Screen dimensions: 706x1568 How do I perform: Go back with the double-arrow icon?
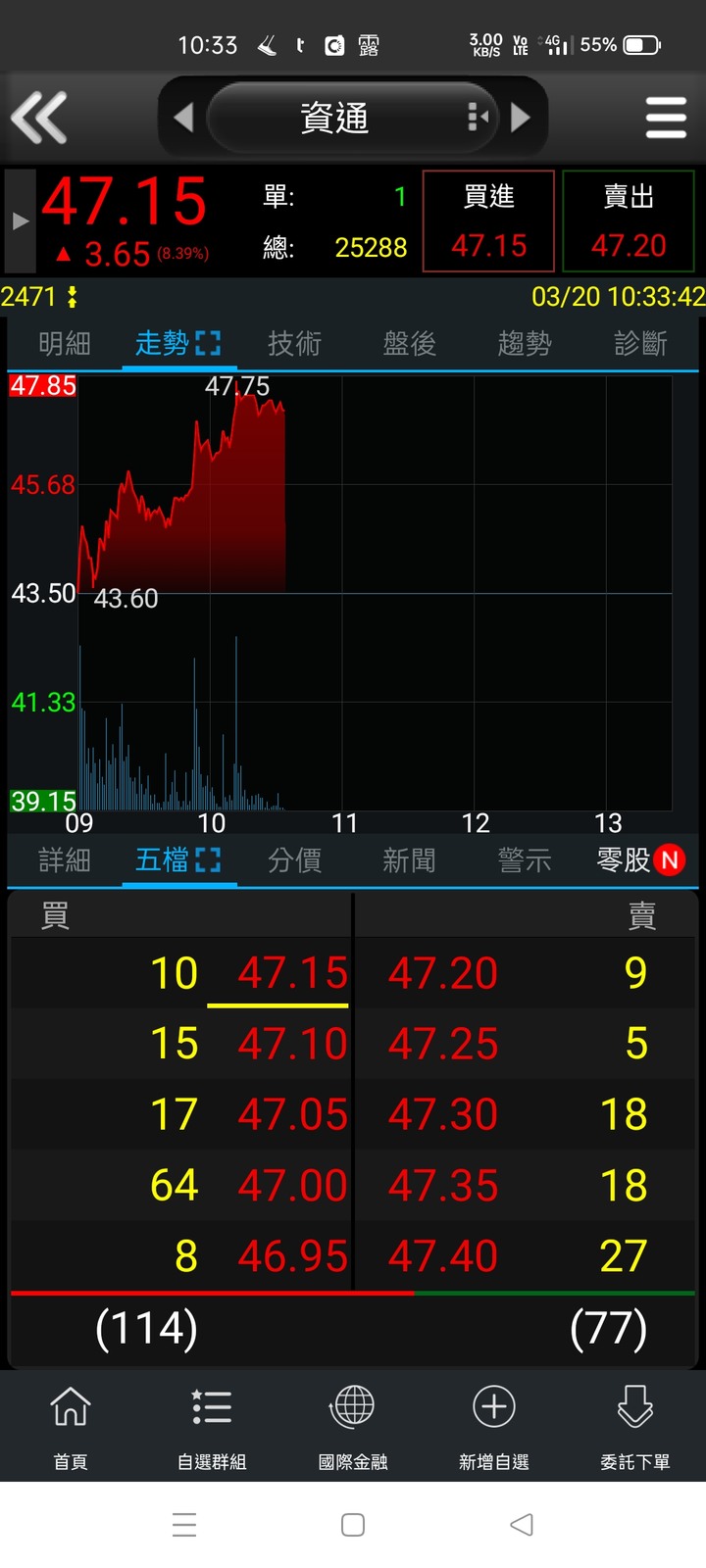tap(39, 118)
